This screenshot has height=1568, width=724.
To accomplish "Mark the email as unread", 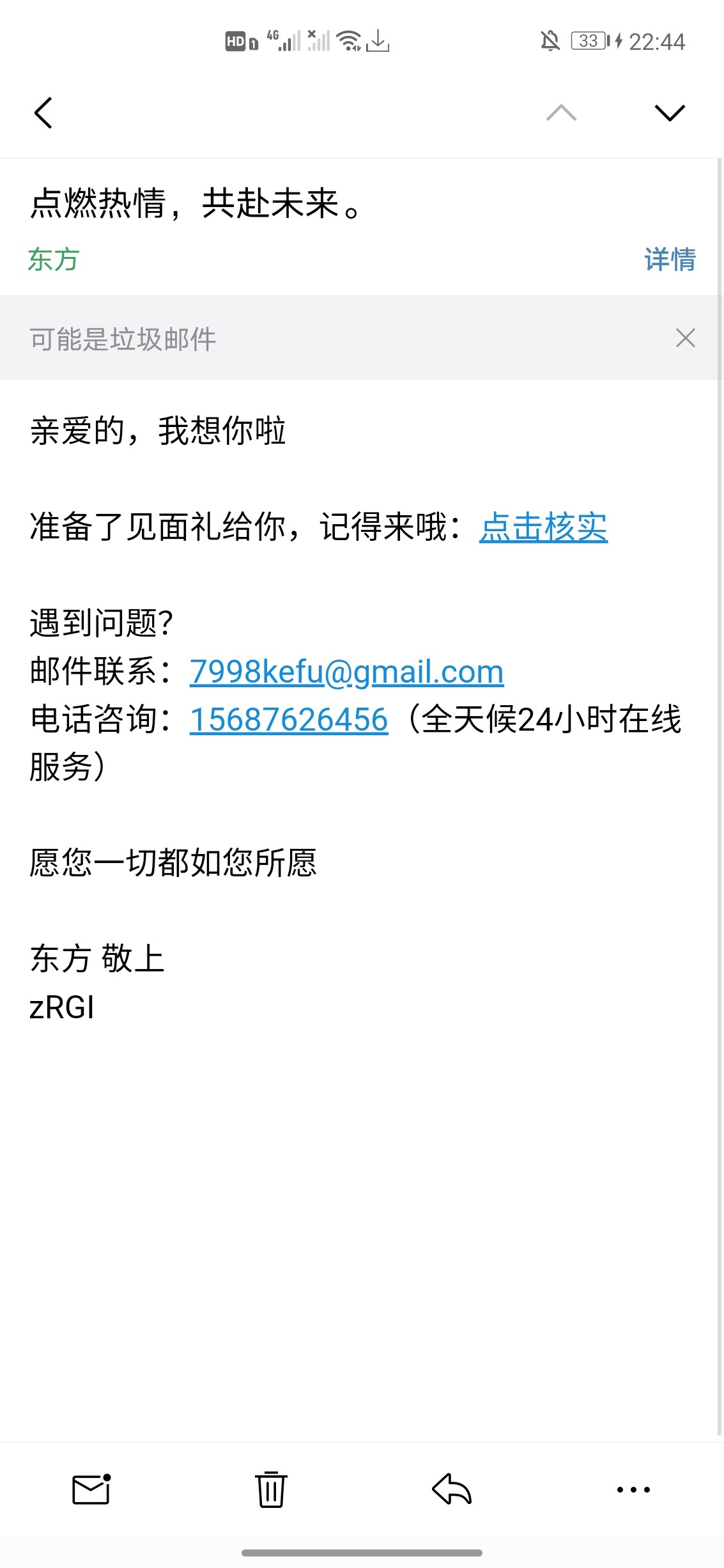I will click(91, 1489).
